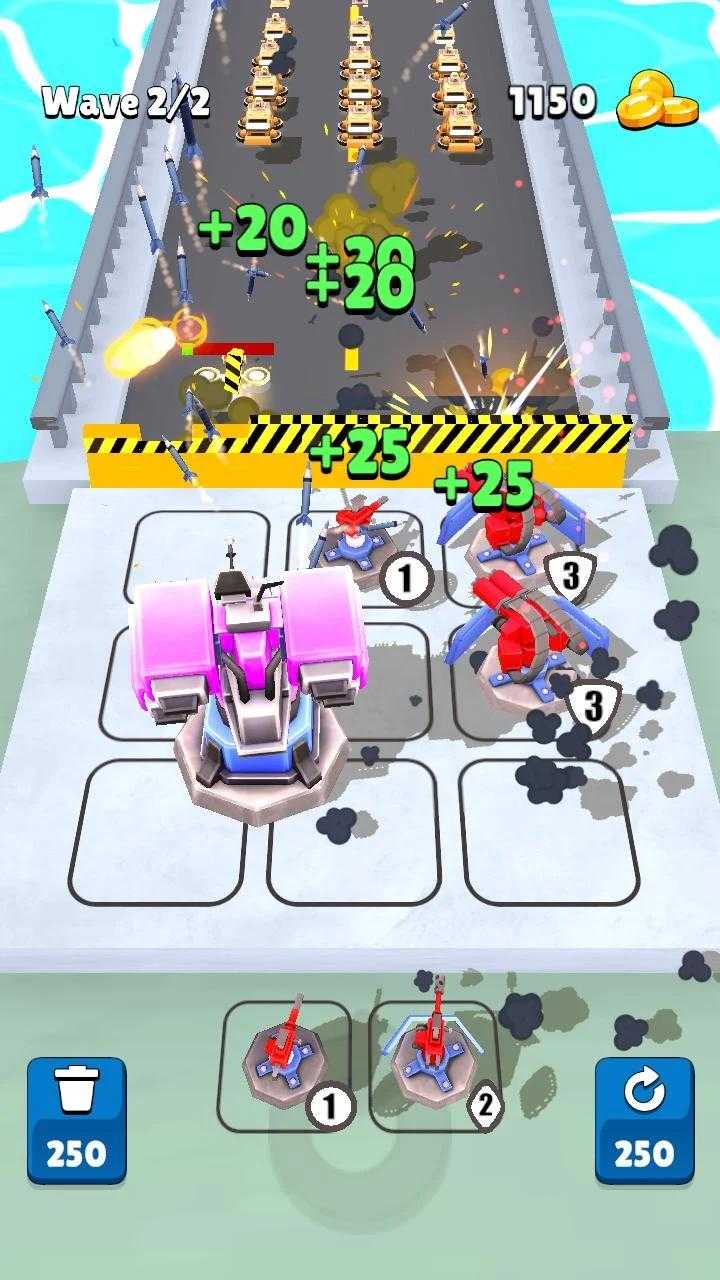Tap the trash bin button costing 250
Screen dimensions: 720x1280
coord(76,1120)
